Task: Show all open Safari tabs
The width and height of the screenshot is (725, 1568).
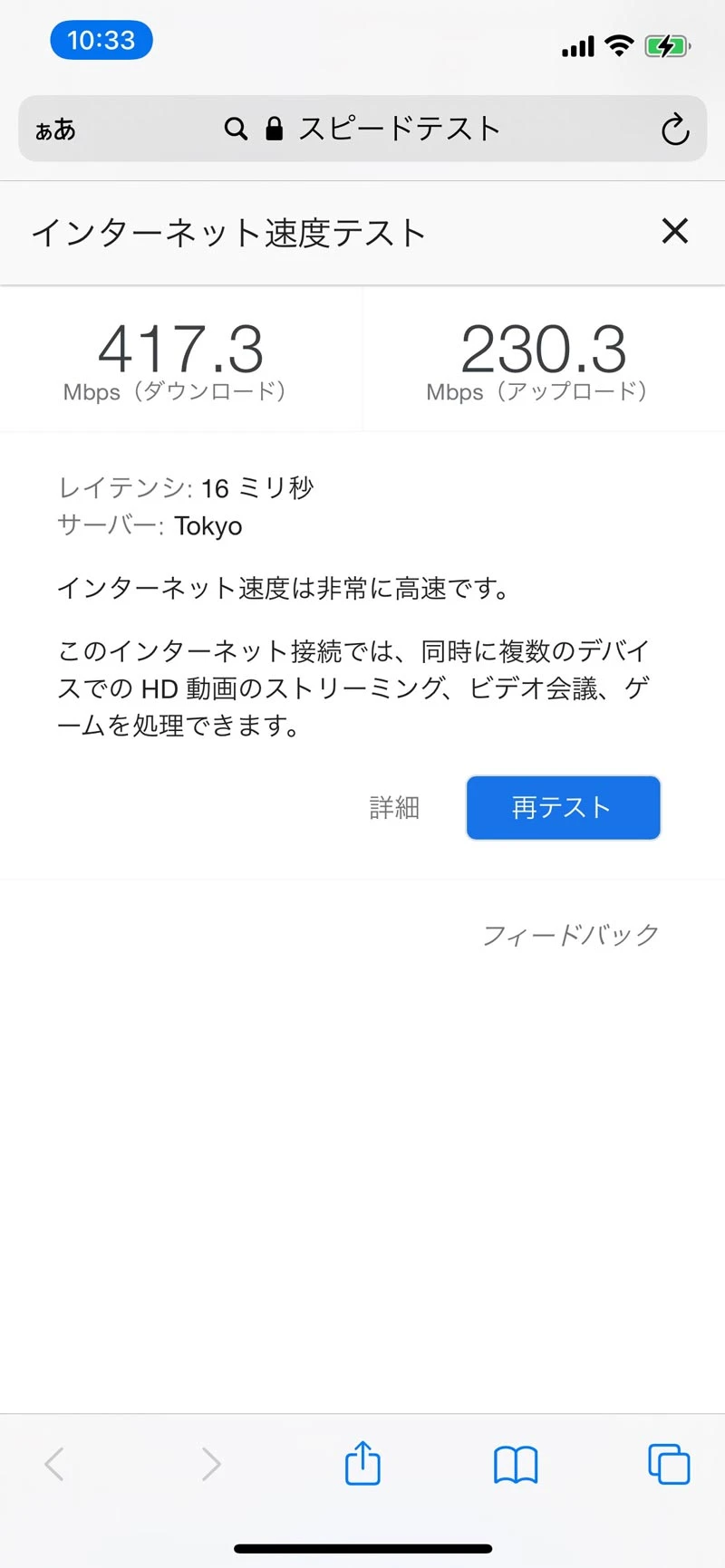Action: (x=669, y=1464)
